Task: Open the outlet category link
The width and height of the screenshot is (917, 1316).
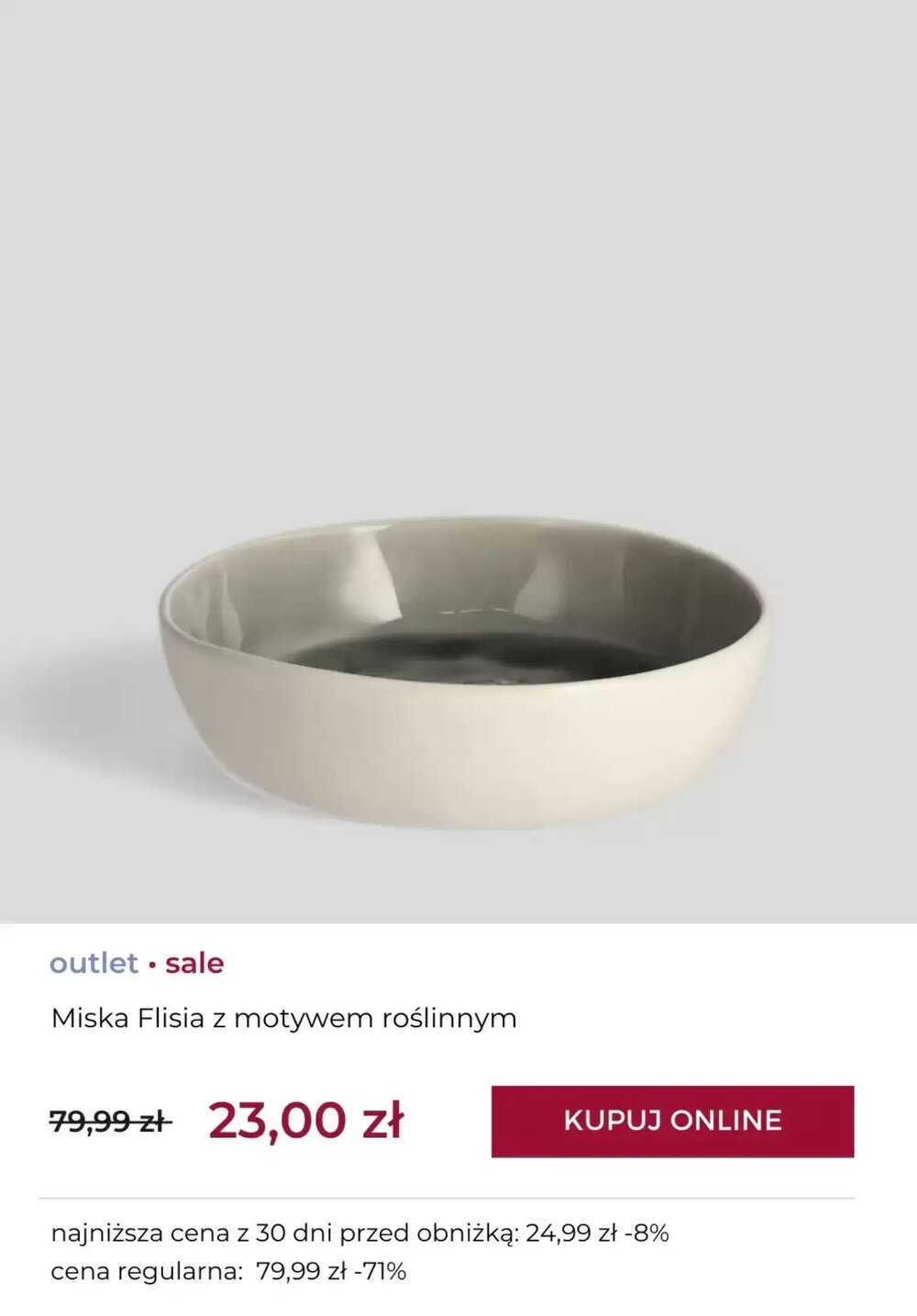Action: pos(94,963)
